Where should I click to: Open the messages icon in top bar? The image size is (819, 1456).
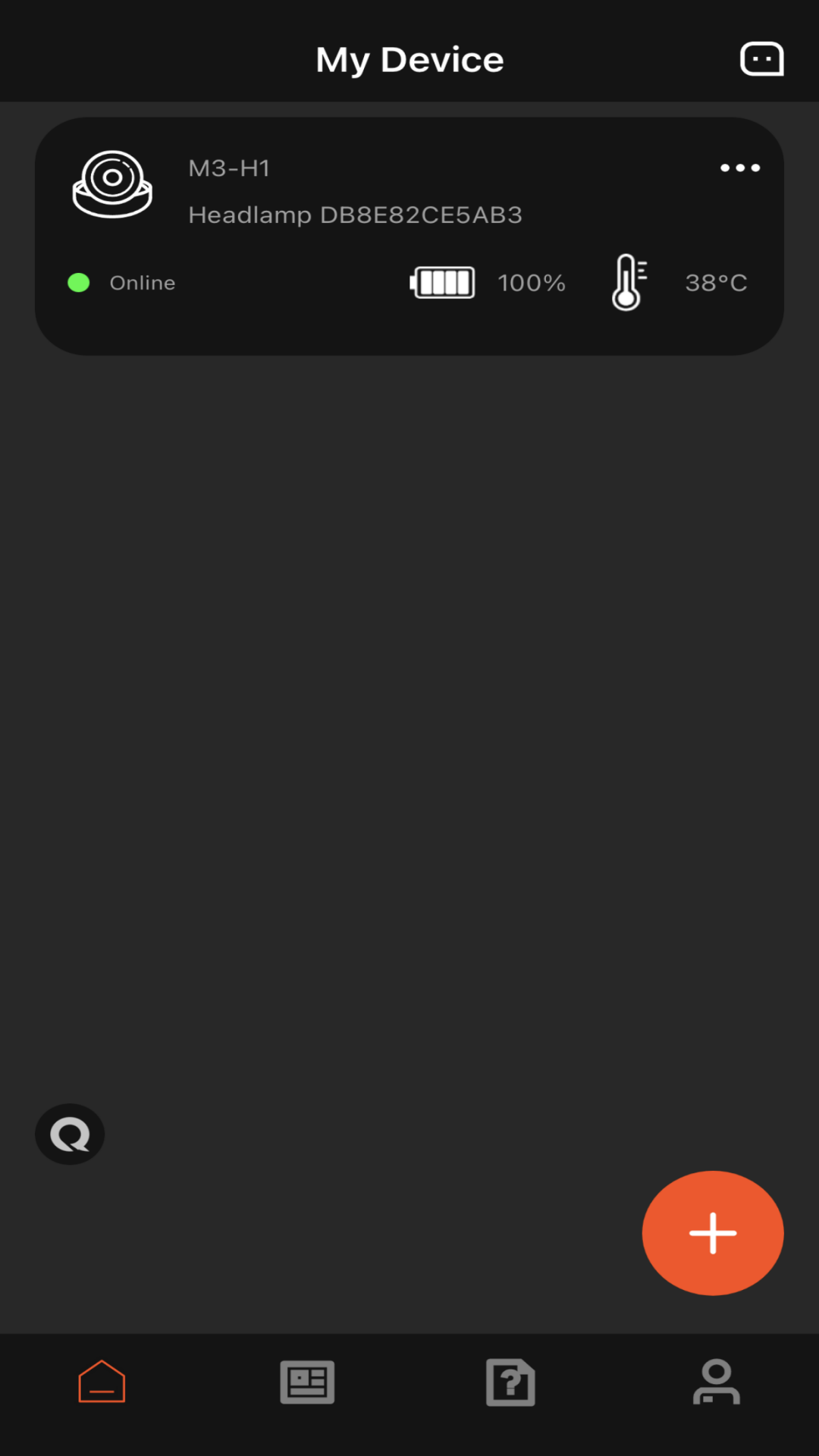pos(761,59)
